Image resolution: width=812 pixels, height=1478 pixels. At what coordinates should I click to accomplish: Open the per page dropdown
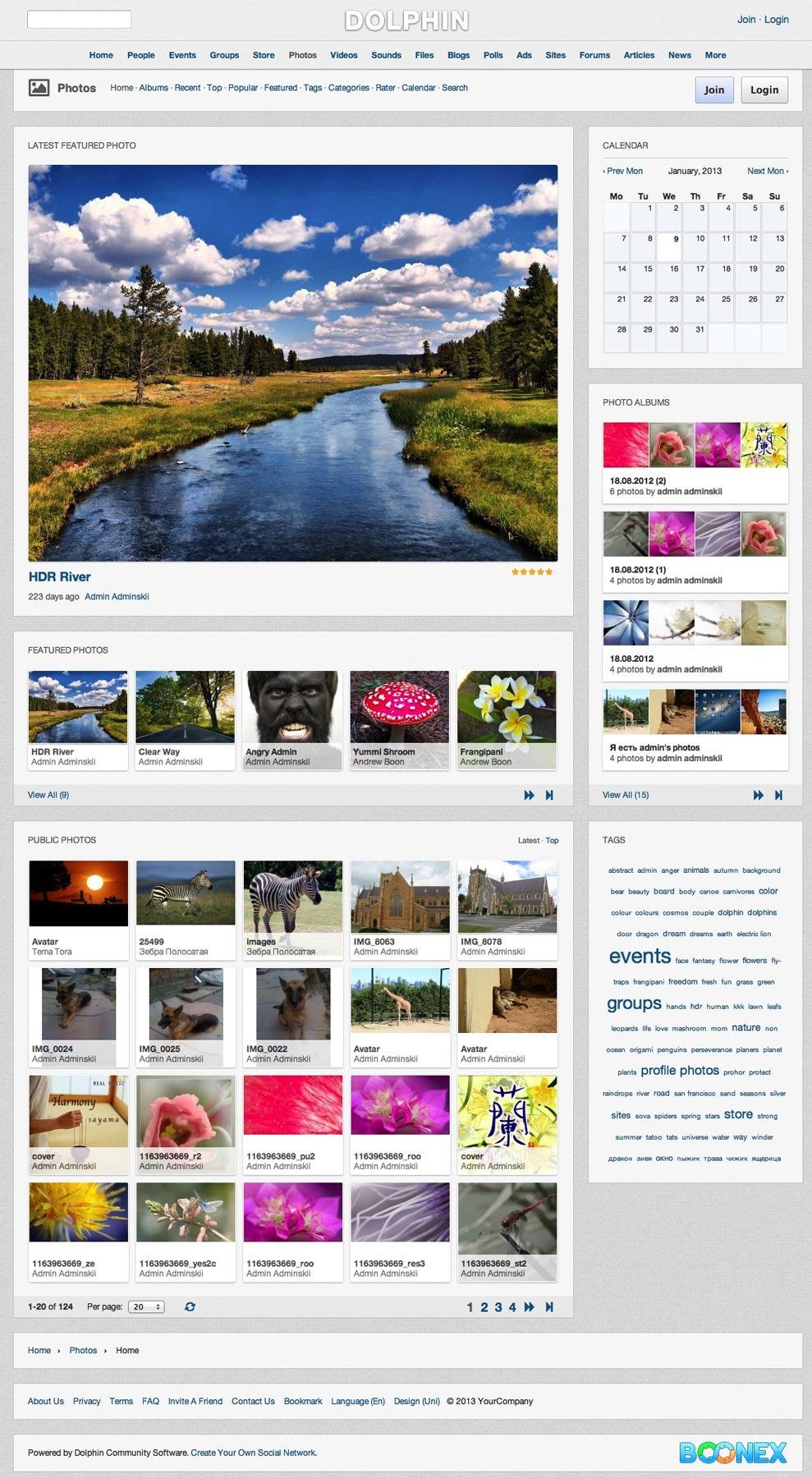(146, 1306)
